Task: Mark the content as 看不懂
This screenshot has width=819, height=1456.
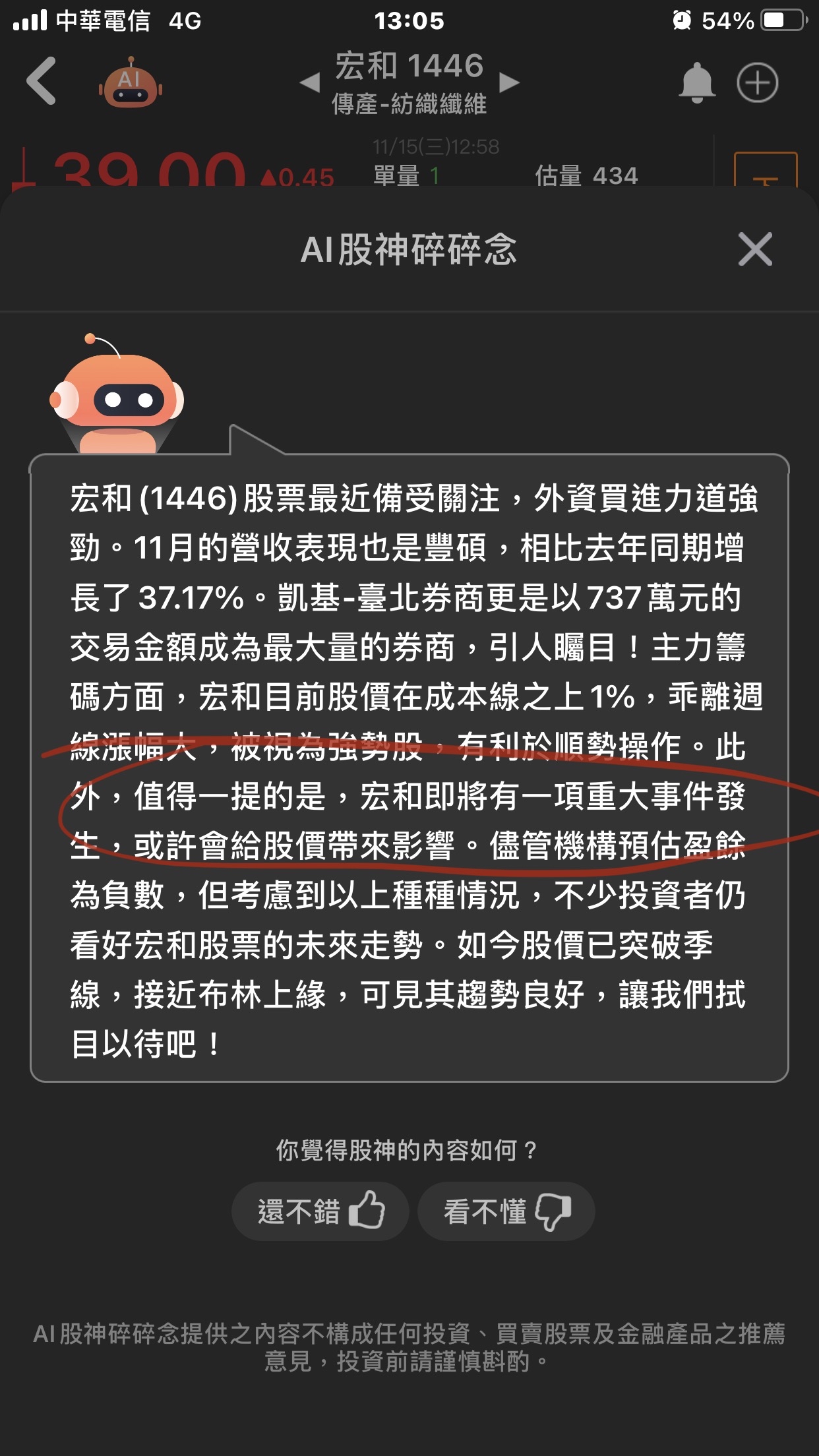Action: (x=506, y=1211)
